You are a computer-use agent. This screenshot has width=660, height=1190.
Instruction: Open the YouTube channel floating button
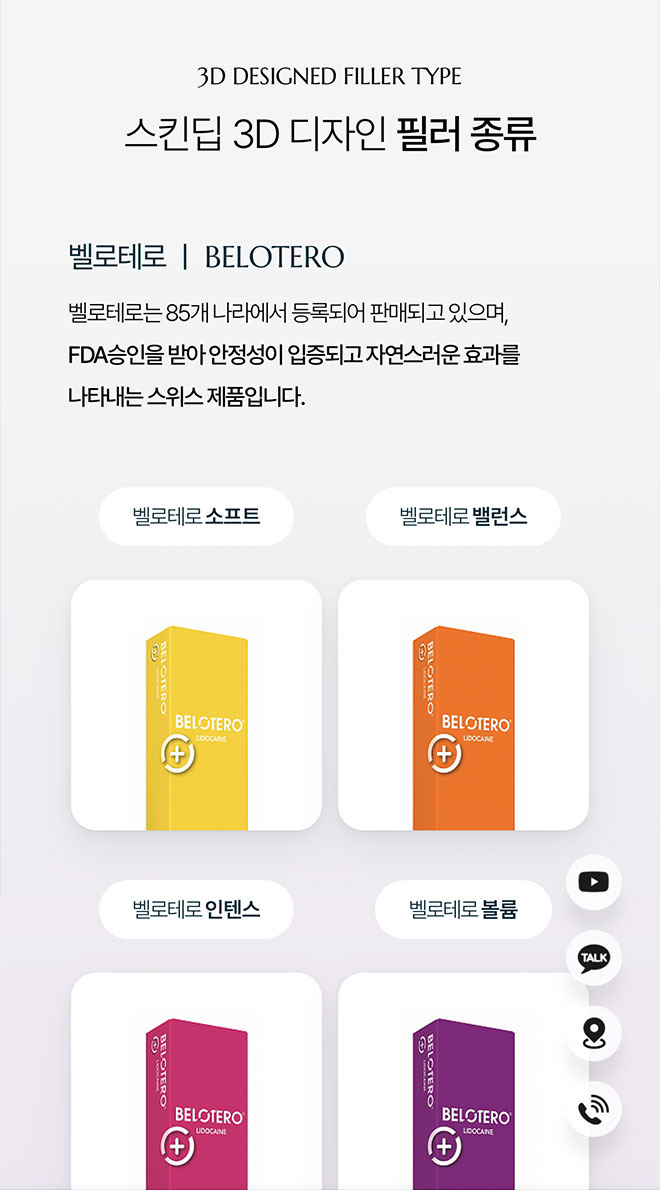pos(593,882)
